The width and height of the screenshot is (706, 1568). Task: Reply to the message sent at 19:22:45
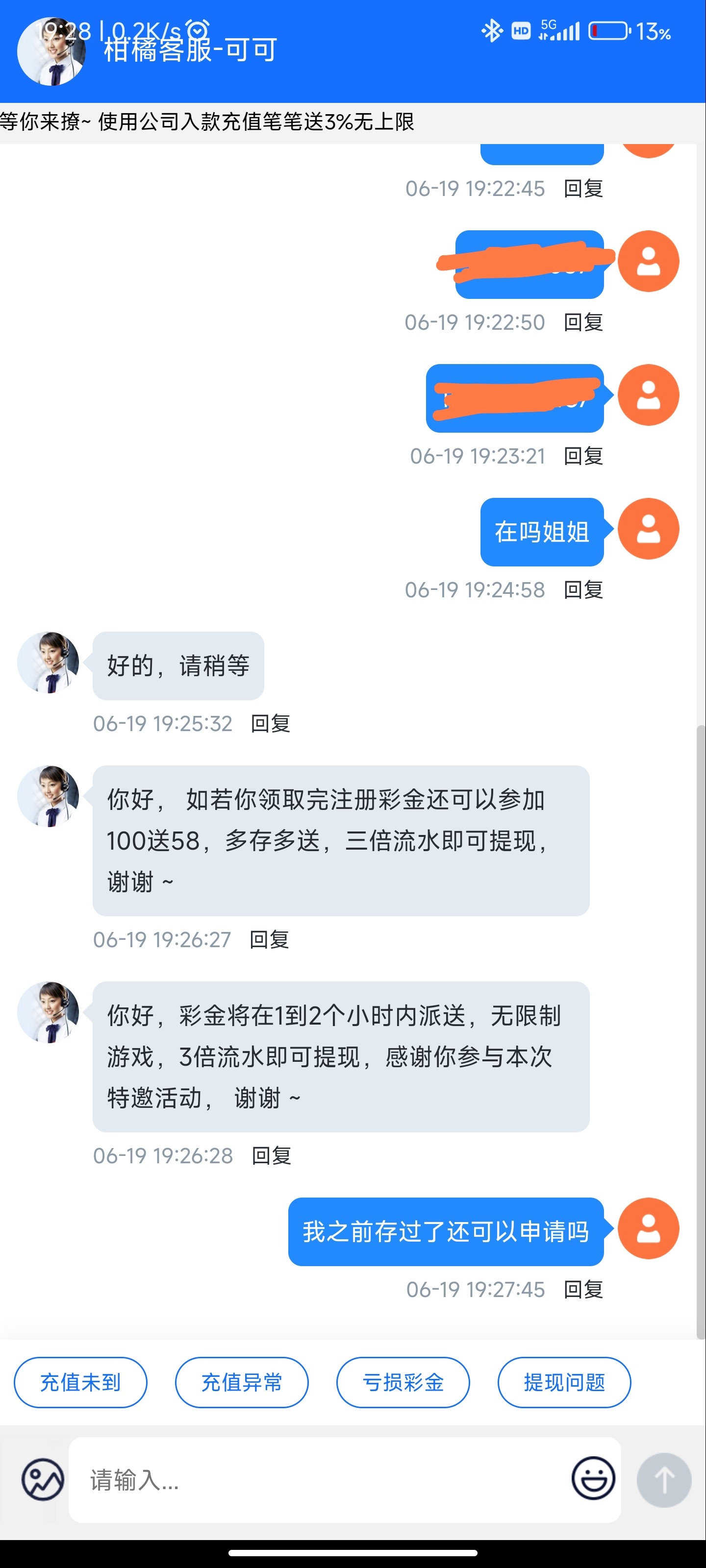pos(583,189)
